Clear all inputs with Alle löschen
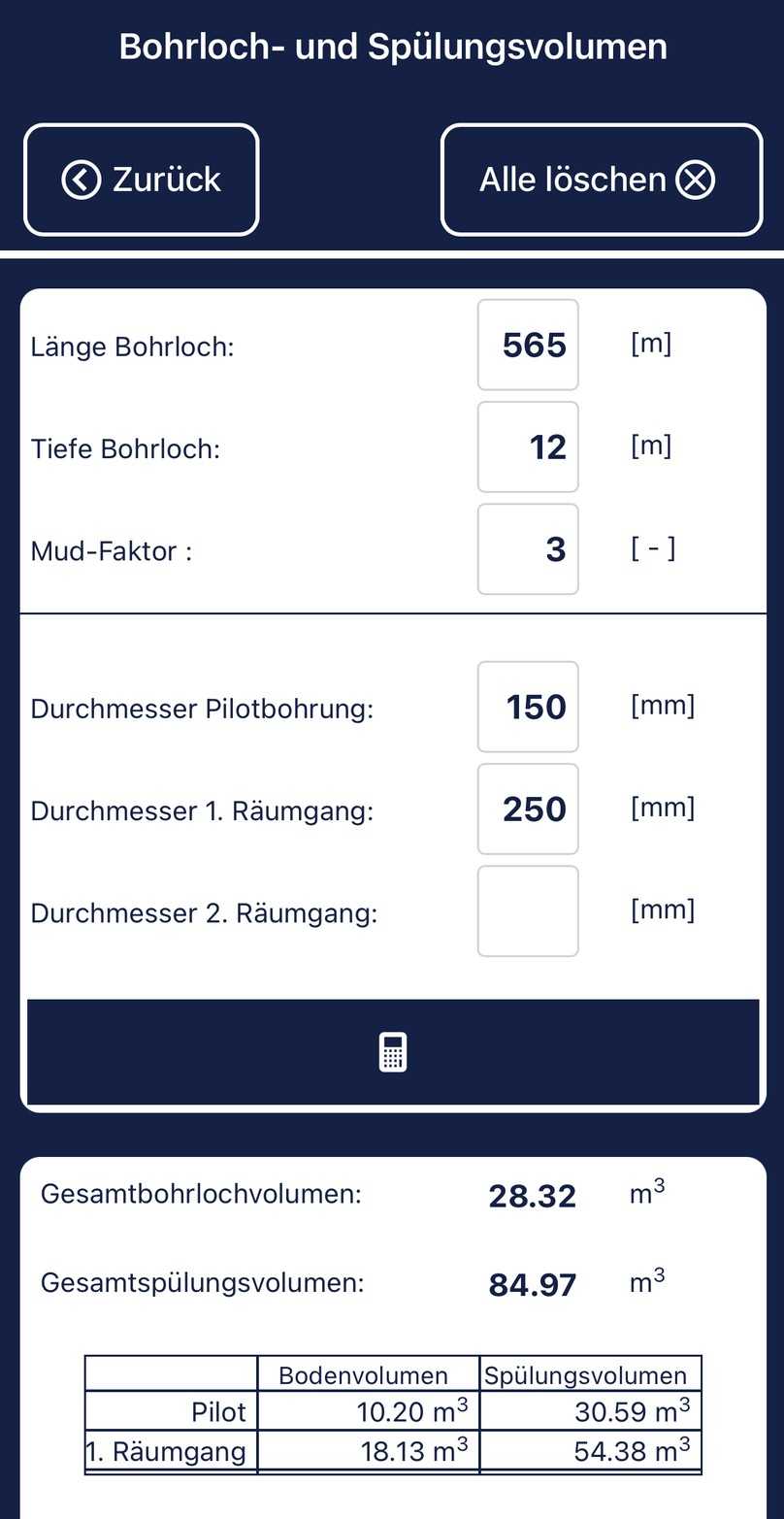Image resolution: width=784 pixels, height=1519 pixels. (x=602, y=180)
